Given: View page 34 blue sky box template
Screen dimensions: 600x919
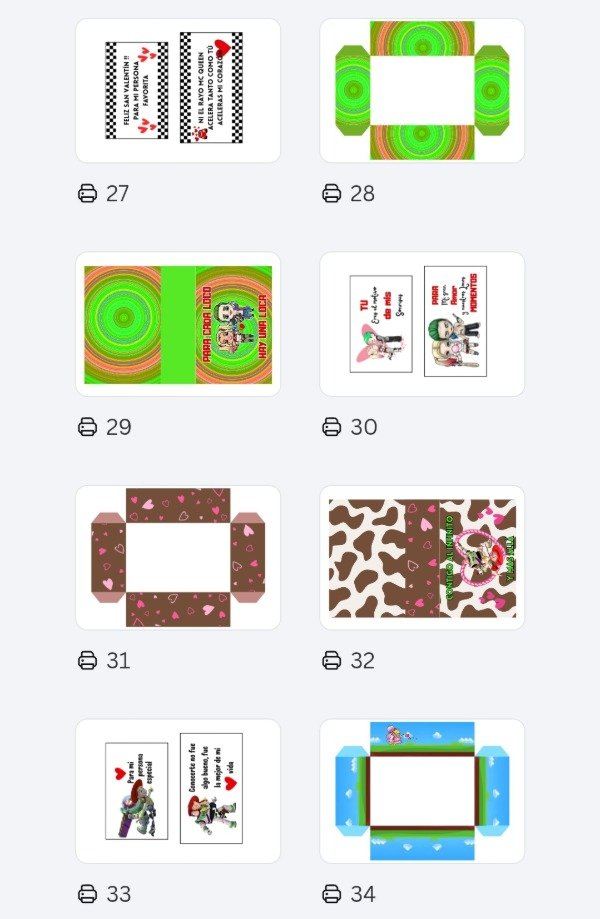Looking at the screenshot, I should [422, 790].
